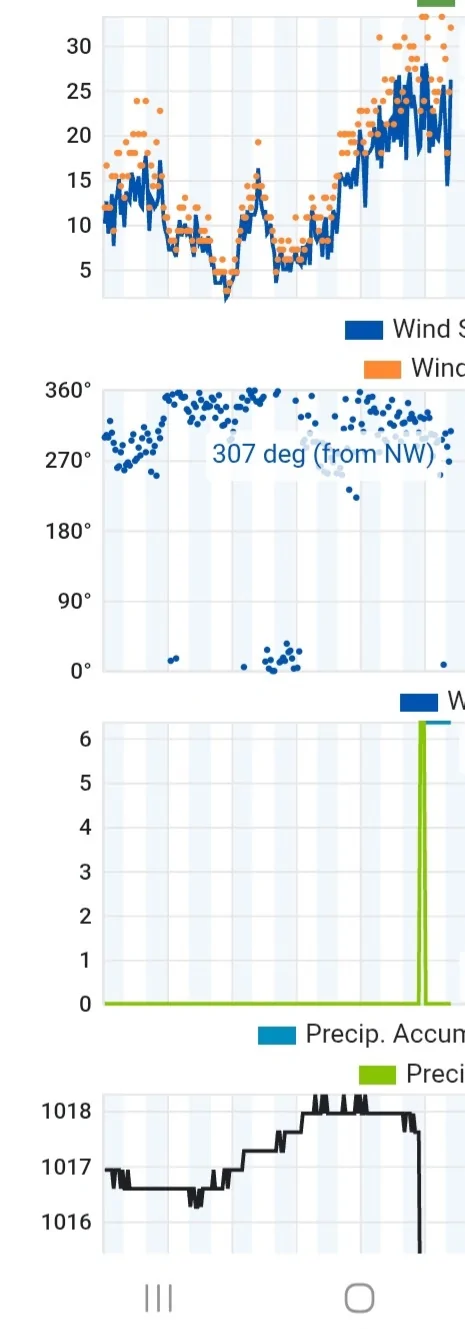Go to the home screen
Screen dimensions: 465x1329
(x=359, y=1298)
